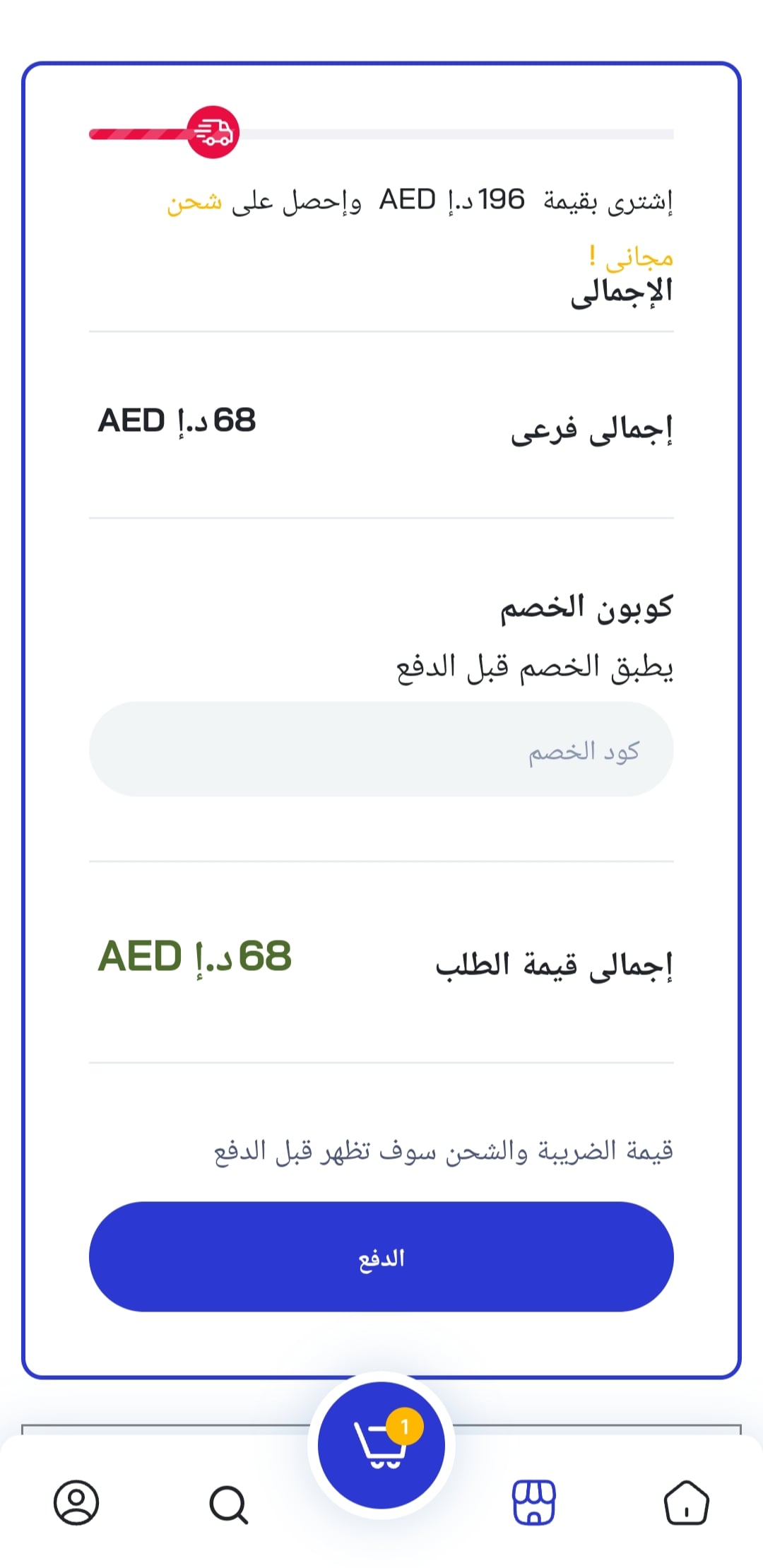
Task: Go to the home tab
Action: click(x=687, y=1502)
